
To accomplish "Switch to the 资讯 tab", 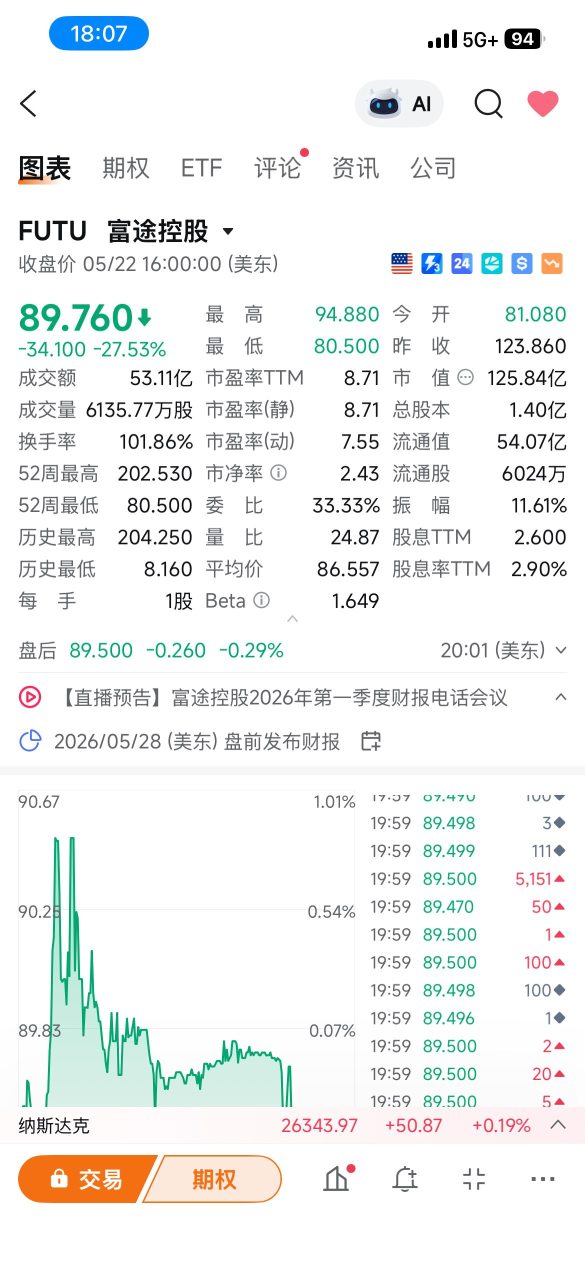I will point(355,168).
